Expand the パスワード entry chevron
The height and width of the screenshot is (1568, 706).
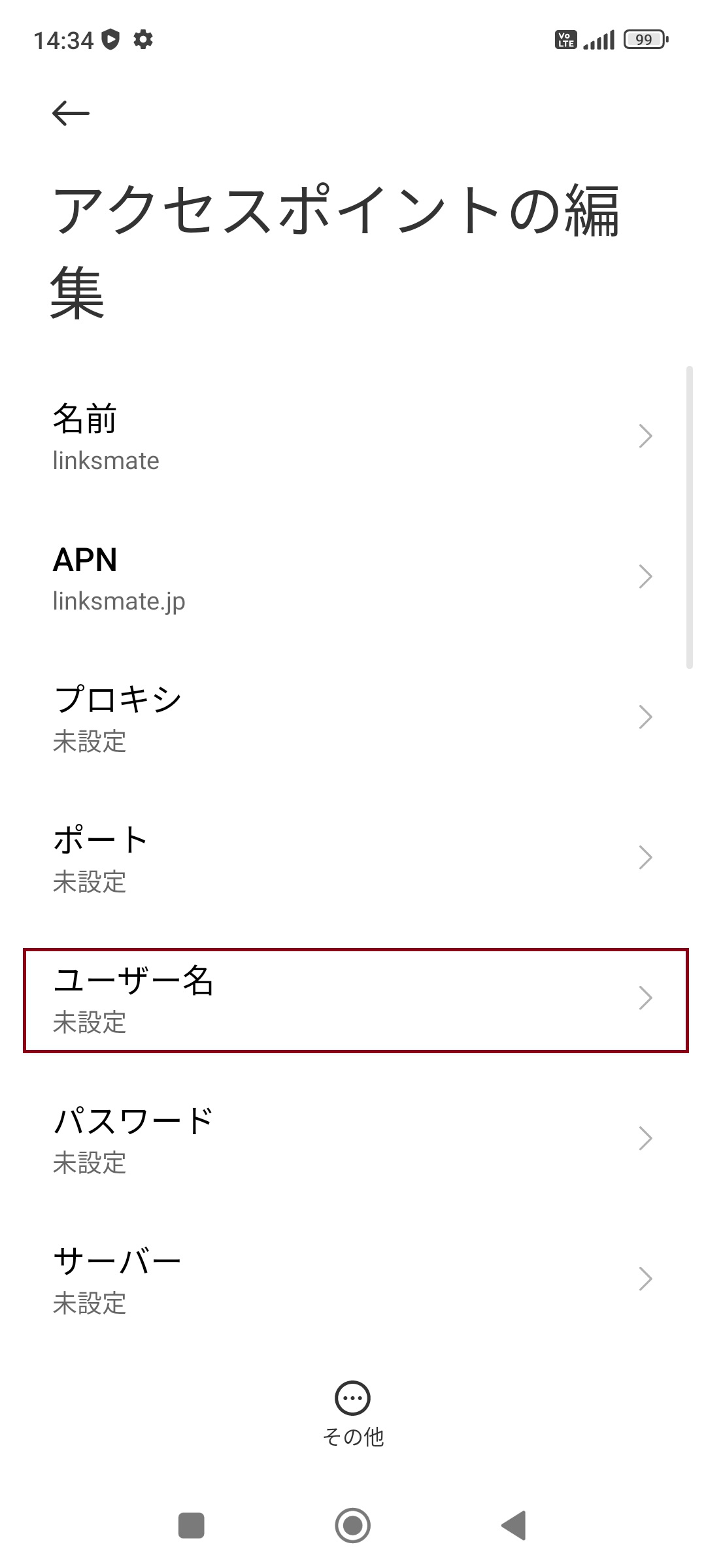click(645, 1138)
